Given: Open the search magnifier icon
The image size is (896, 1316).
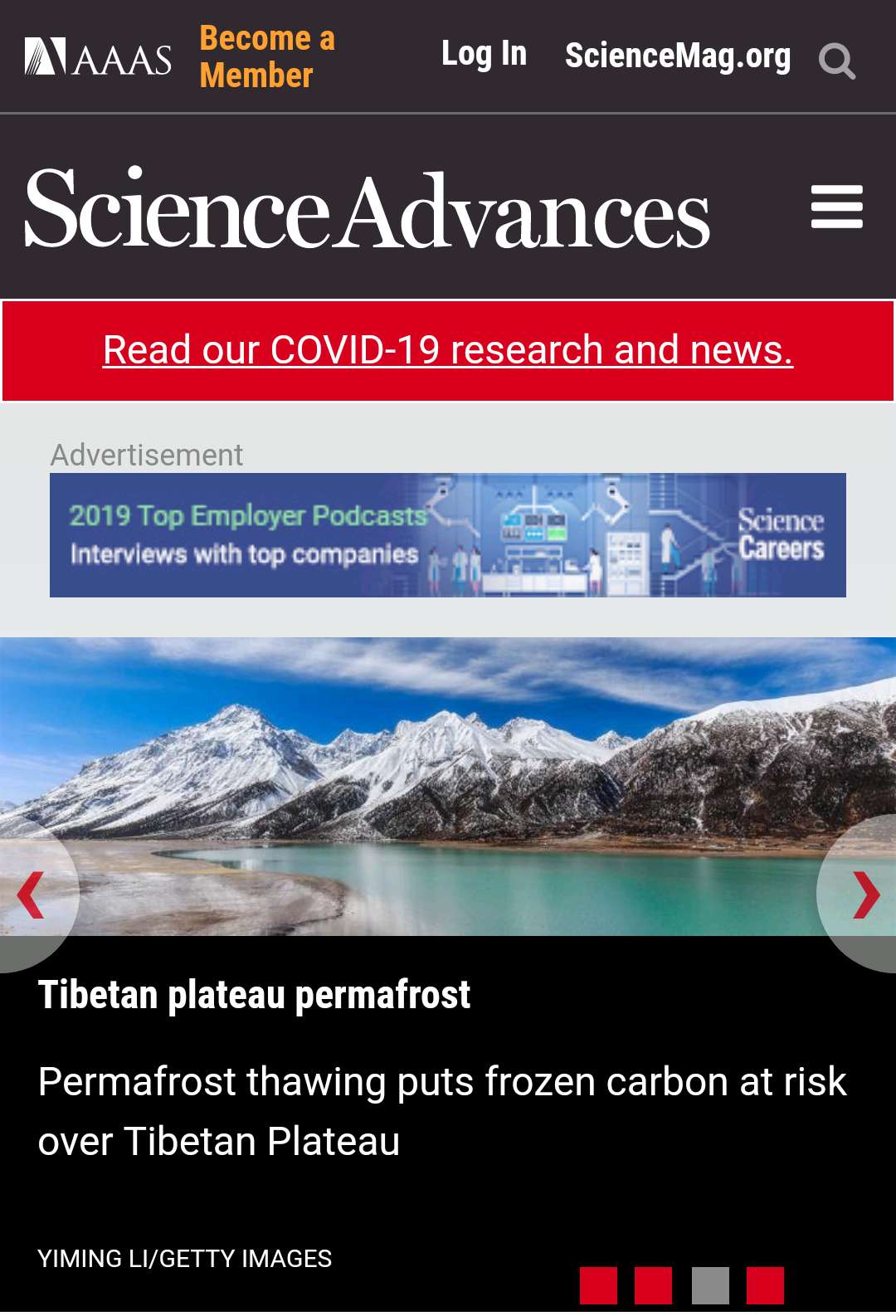Looking at the screenshot, I should (x=836, y=61).
